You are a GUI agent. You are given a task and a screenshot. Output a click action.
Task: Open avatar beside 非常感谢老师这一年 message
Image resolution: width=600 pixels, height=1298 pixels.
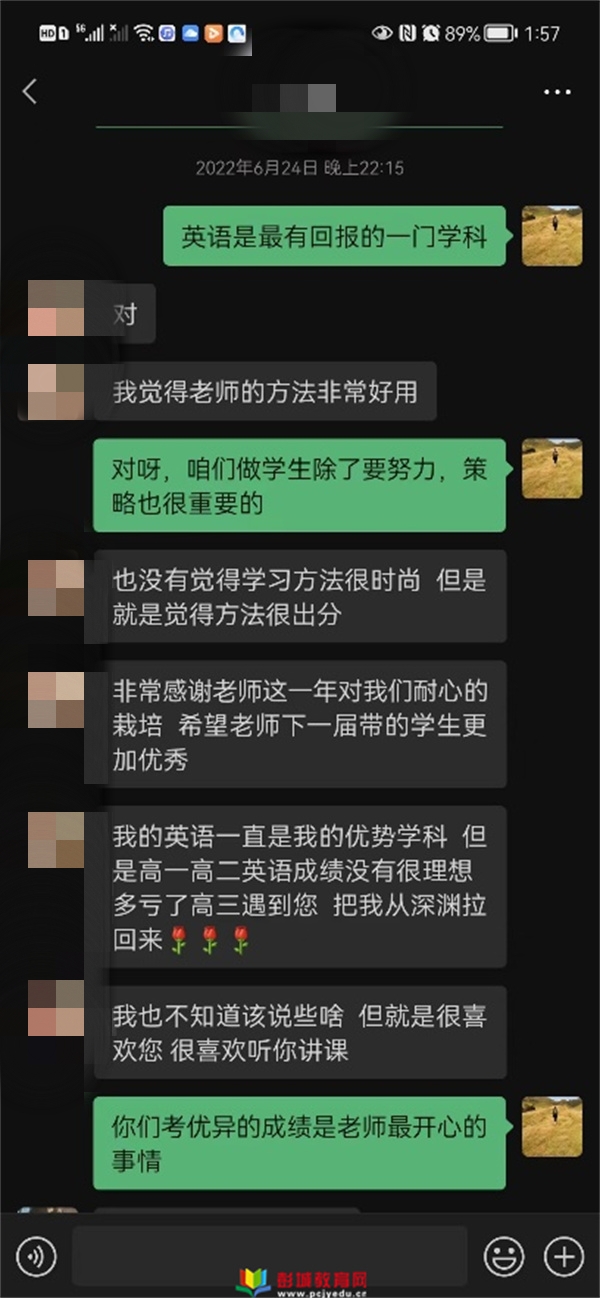click(x=56, y=700)
